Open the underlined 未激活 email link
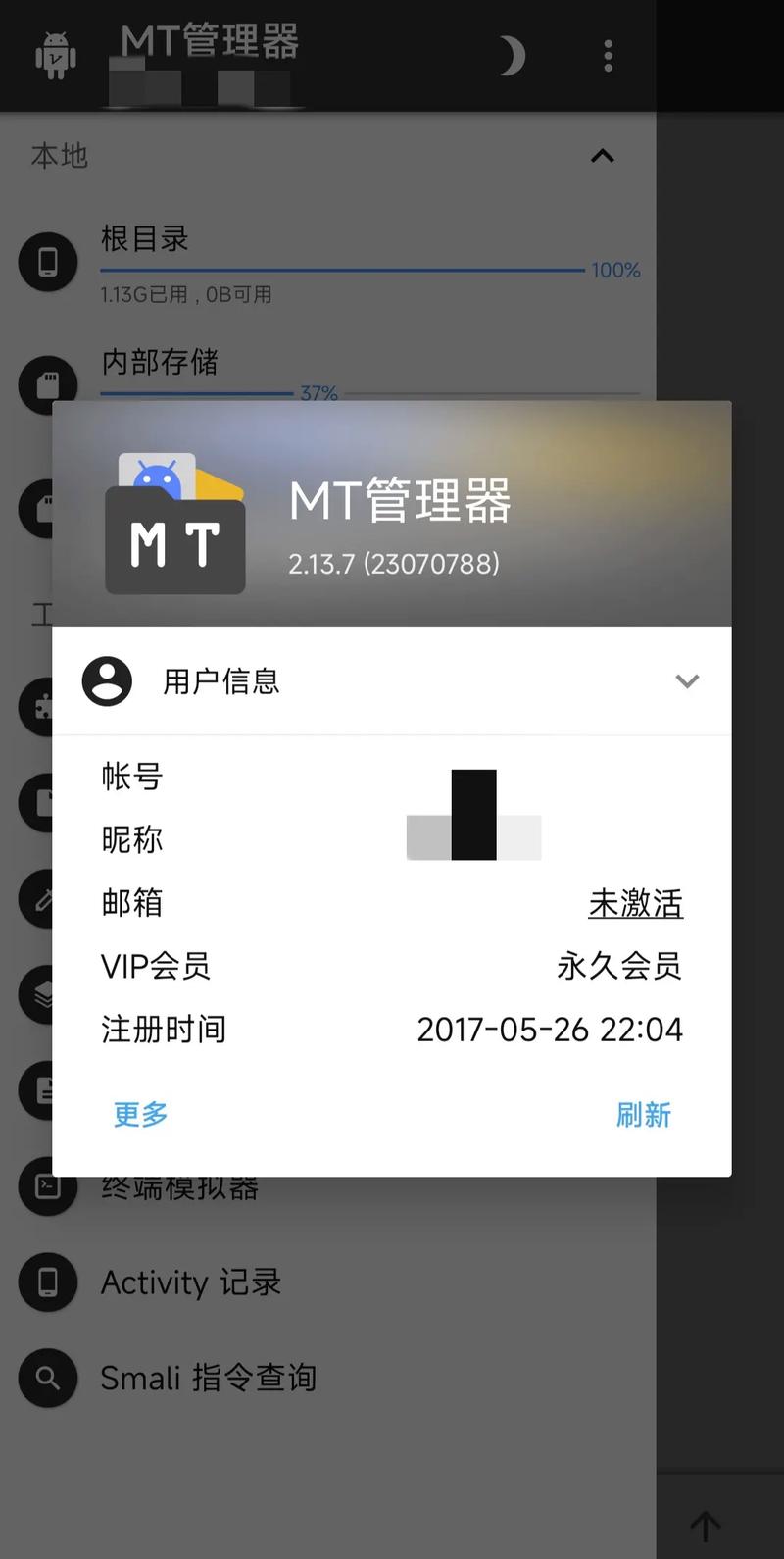The height and width of the screenshot is (1559, 784). click(x=635, y=903)
